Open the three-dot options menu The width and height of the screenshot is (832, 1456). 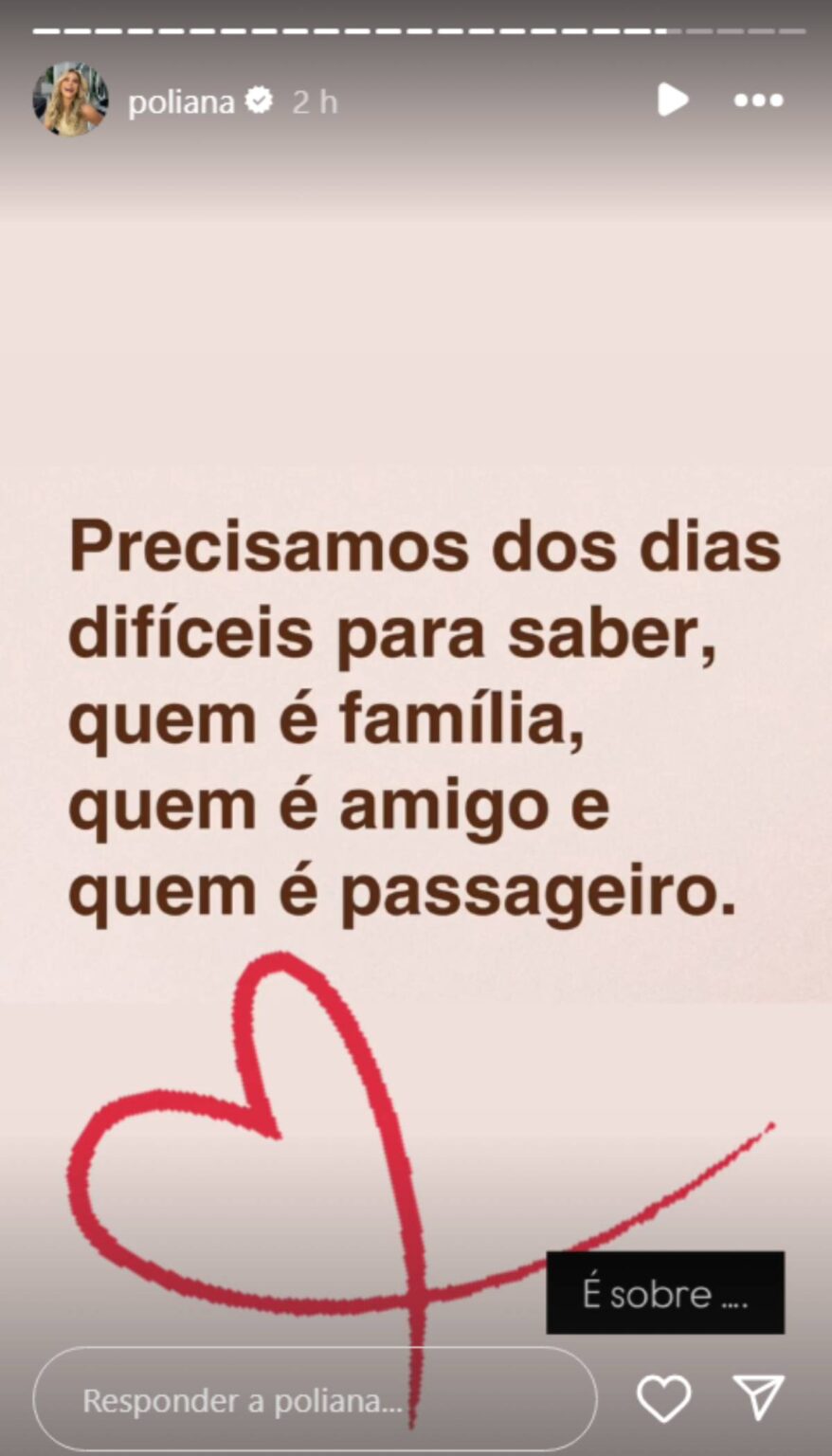click(759, 100)
